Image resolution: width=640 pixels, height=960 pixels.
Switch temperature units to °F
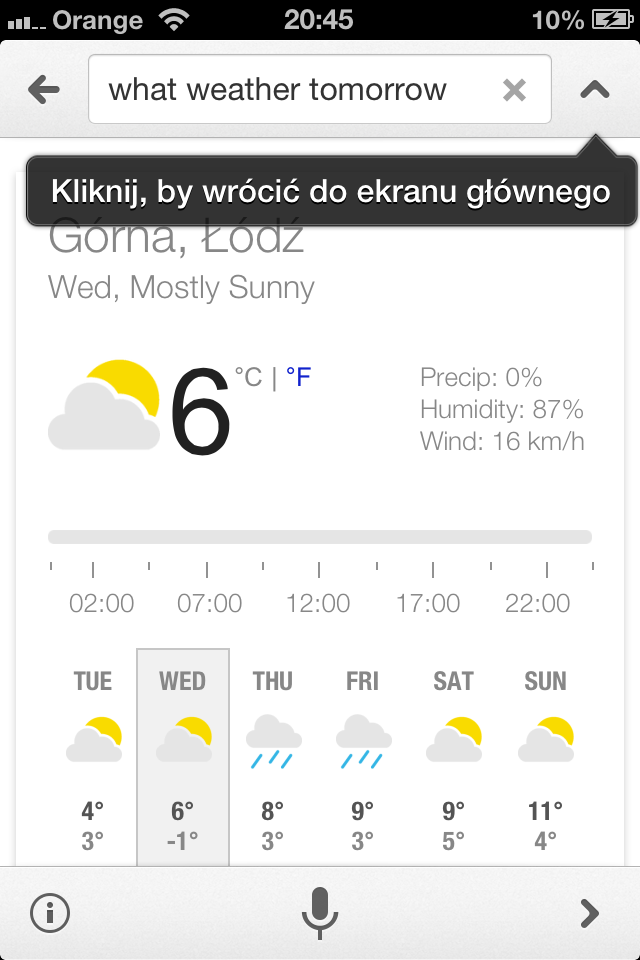coord(298,377)
